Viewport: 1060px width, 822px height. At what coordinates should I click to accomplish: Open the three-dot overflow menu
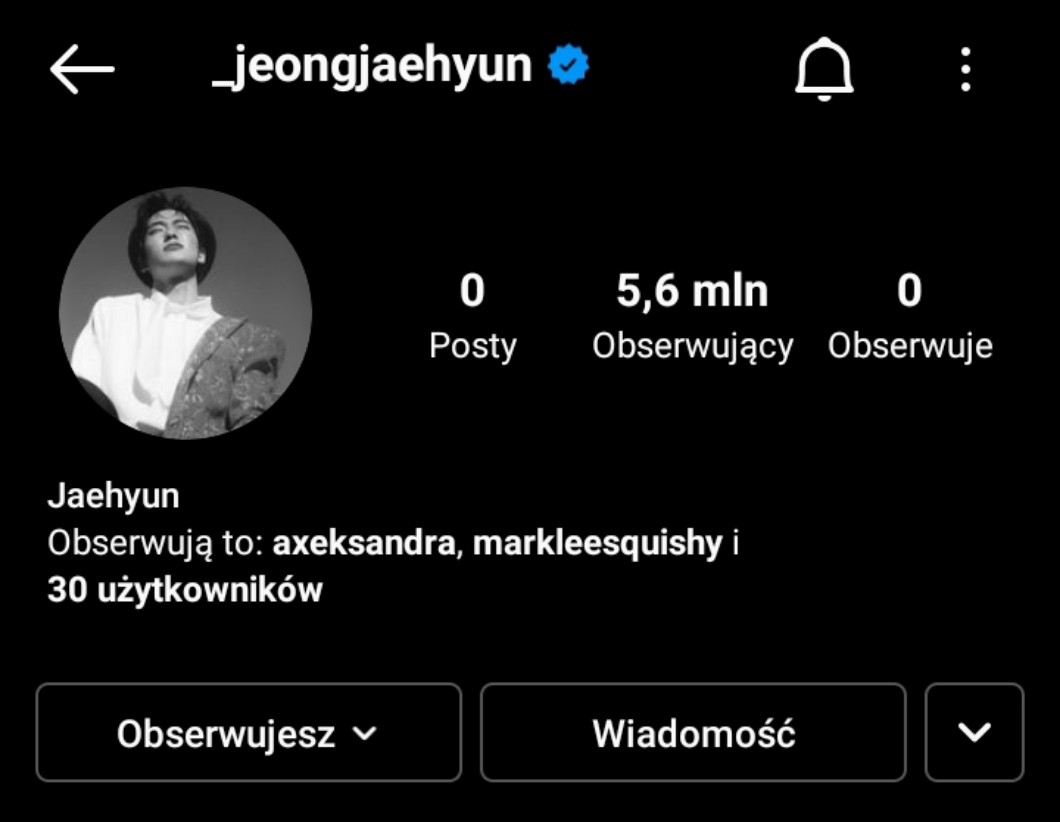(965, 70)
